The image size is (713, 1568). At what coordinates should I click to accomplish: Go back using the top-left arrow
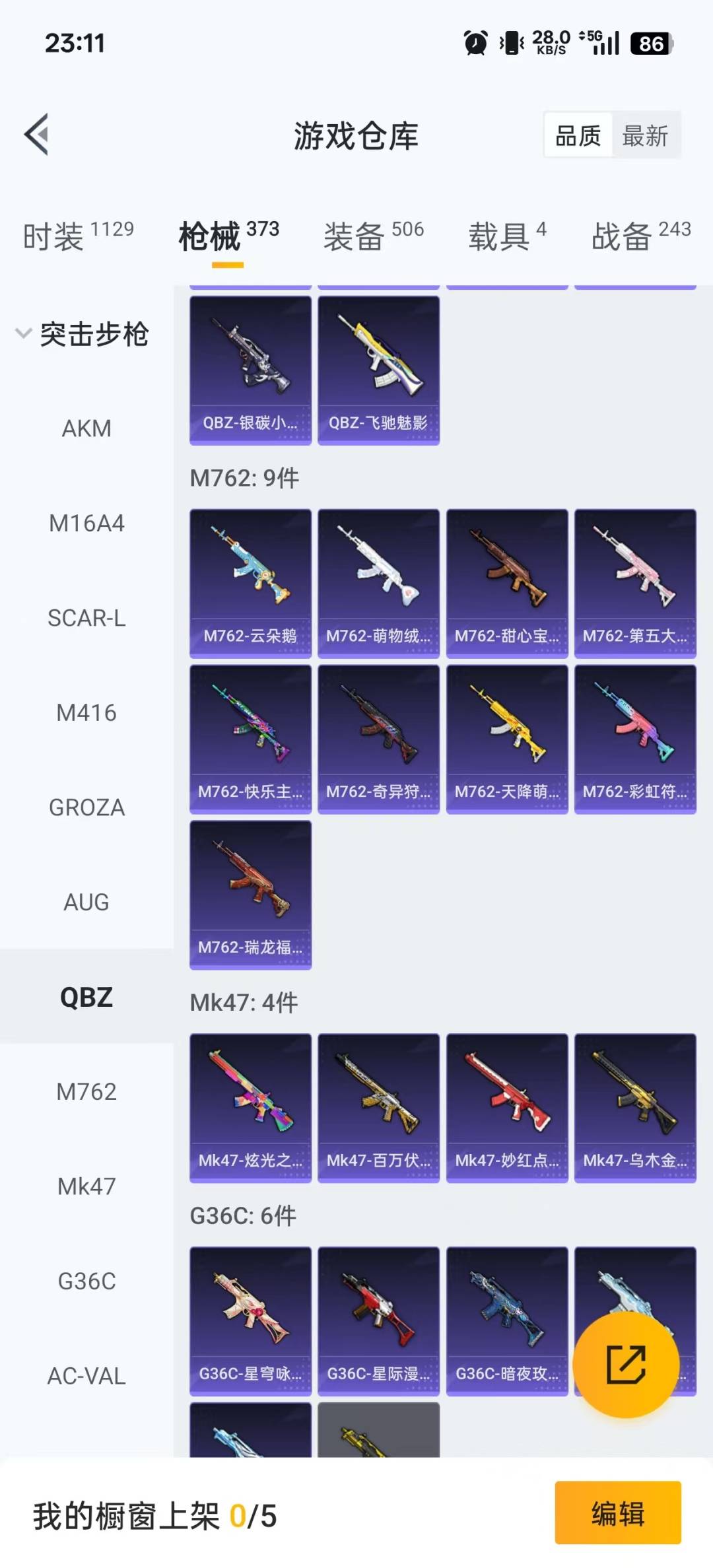click(x=37, y=135)
